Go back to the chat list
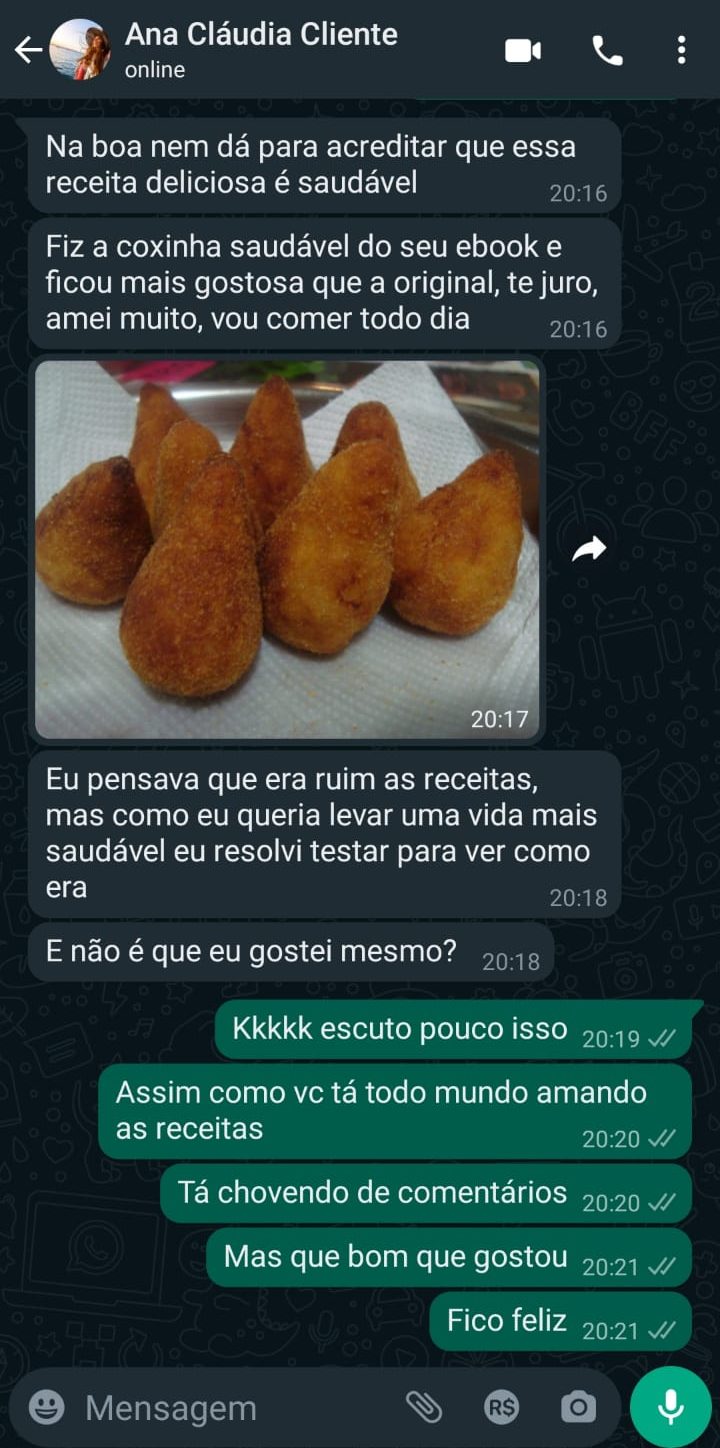720x1448 pixels. click(x=28, y=49)
